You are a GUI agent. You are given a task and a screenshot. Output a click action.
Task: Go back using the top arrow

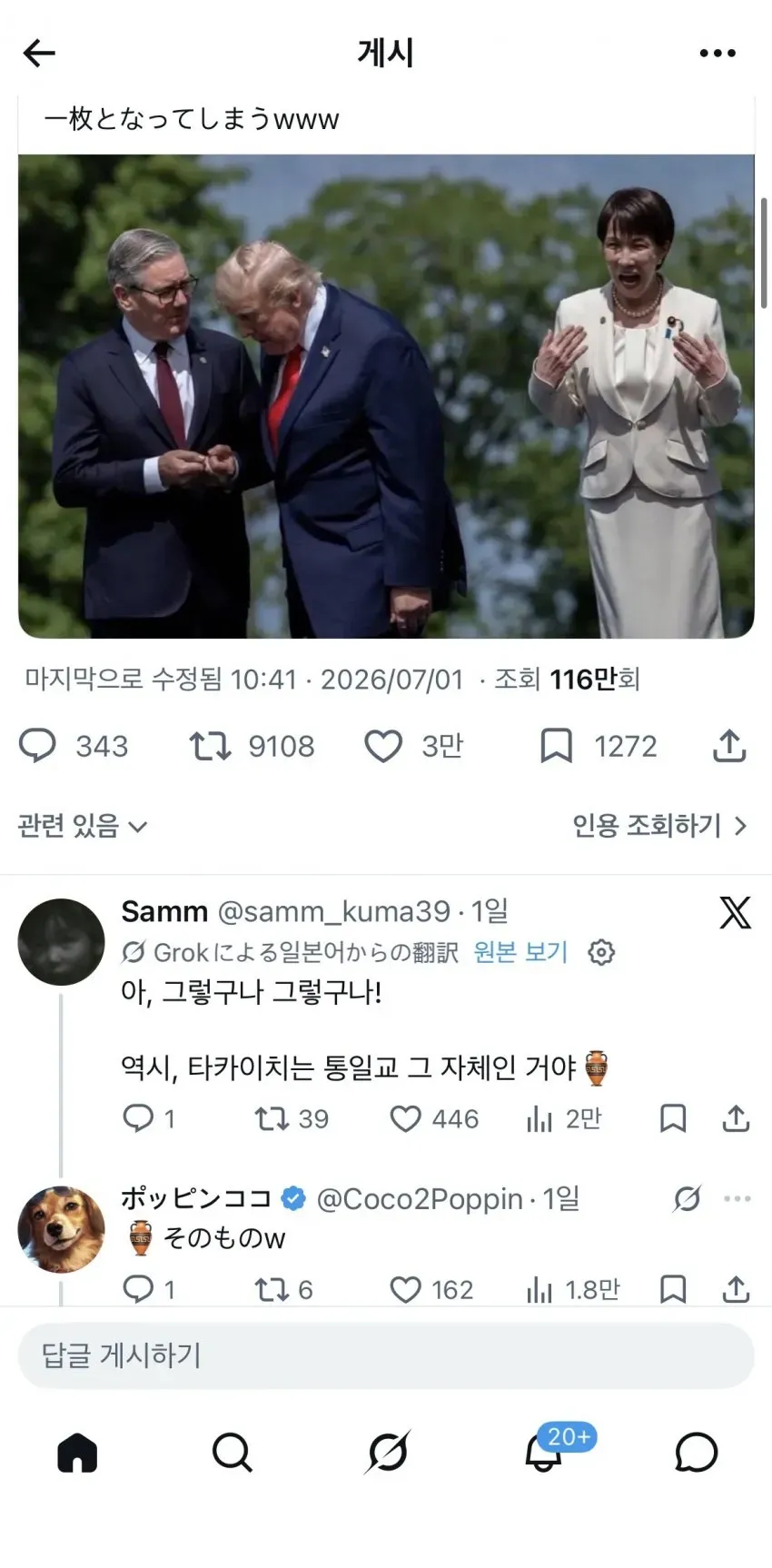tap(39, 54)
